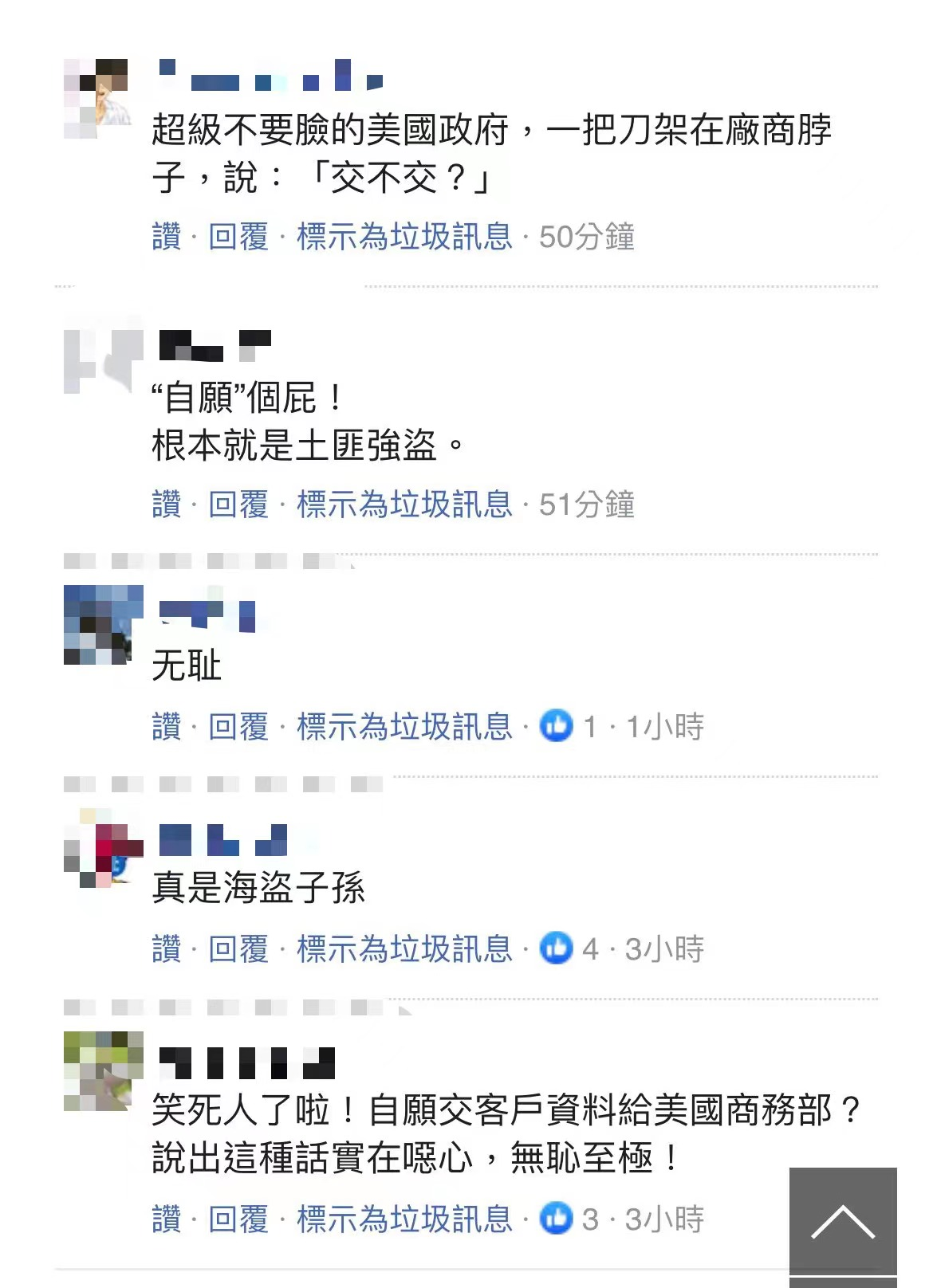
Task: Reply to 真是海盜子孫 comment
Action: tap(238, 948)
